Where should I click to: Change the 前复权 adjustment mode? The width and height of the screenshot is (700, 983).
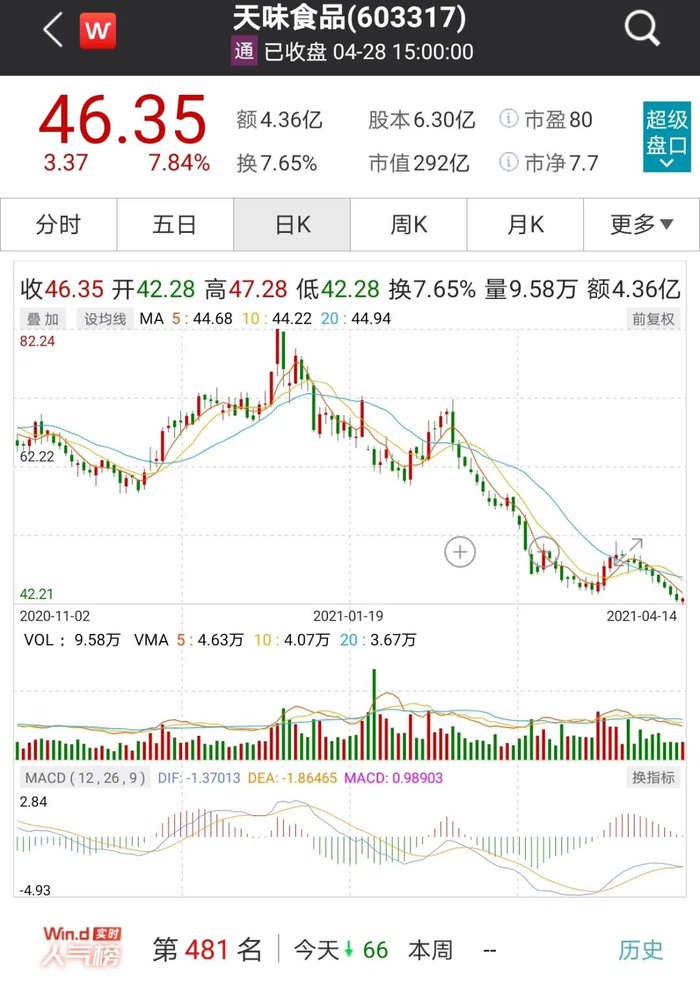(x=653, y=319)
